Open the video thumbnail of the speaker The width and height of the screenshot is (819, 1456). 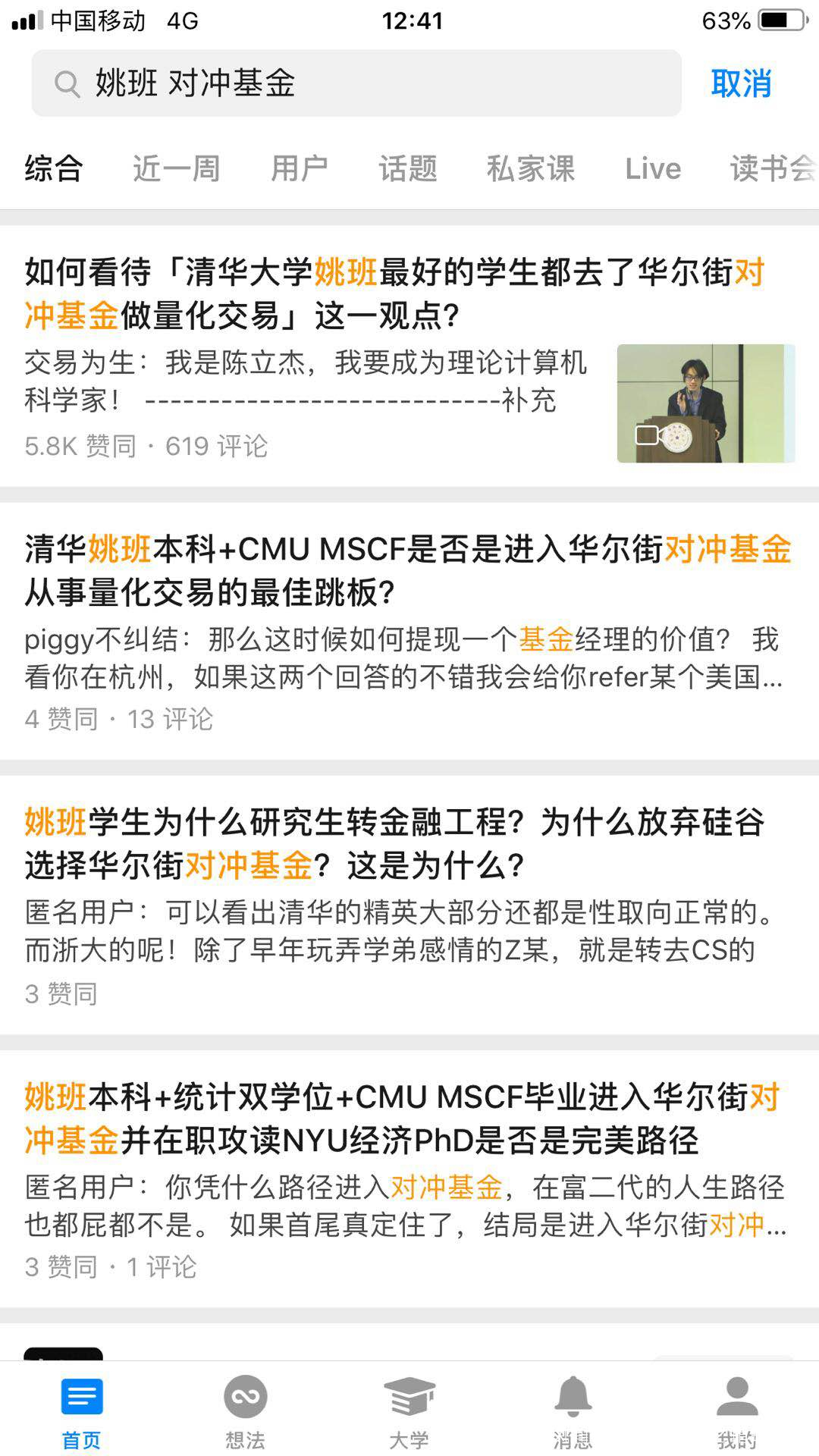pos(705,403)
